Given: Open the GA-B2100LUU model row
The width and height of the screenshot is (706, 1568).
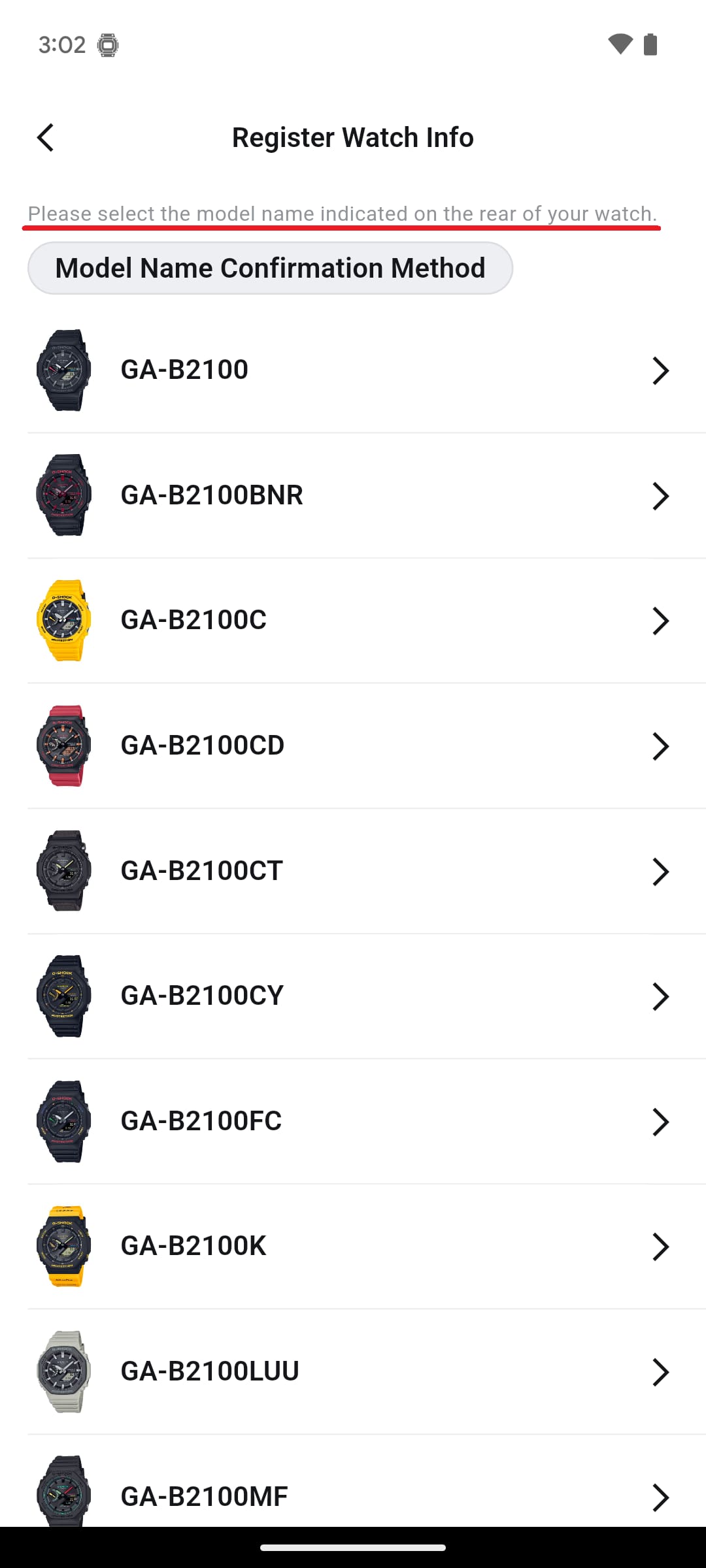Looking at the screenshot, I should 353,1371.
